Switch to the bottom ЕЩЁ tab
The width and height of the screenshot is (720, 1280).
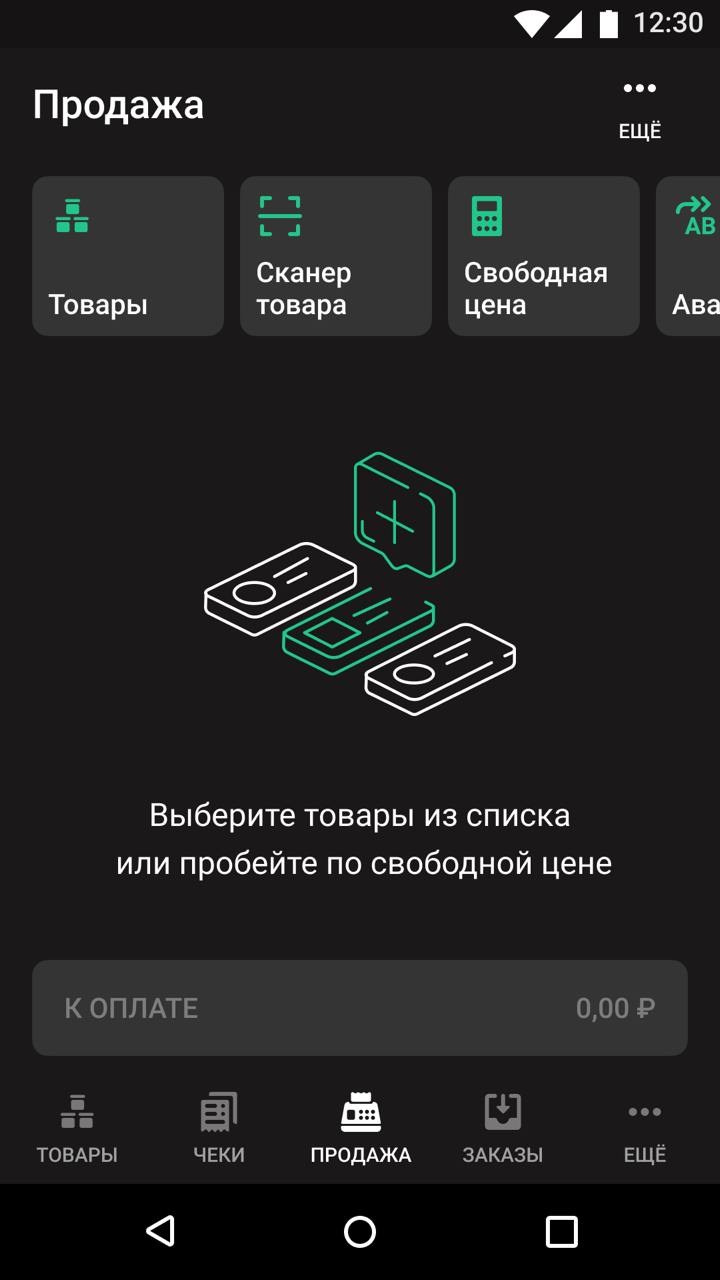pos(644,1128)
